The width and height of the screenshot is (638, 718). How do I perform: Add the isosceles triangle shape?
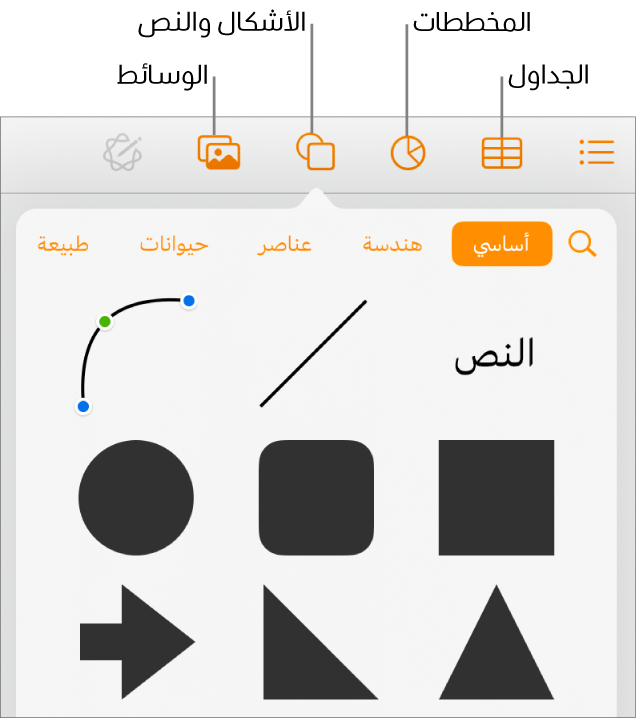(496, 645)
